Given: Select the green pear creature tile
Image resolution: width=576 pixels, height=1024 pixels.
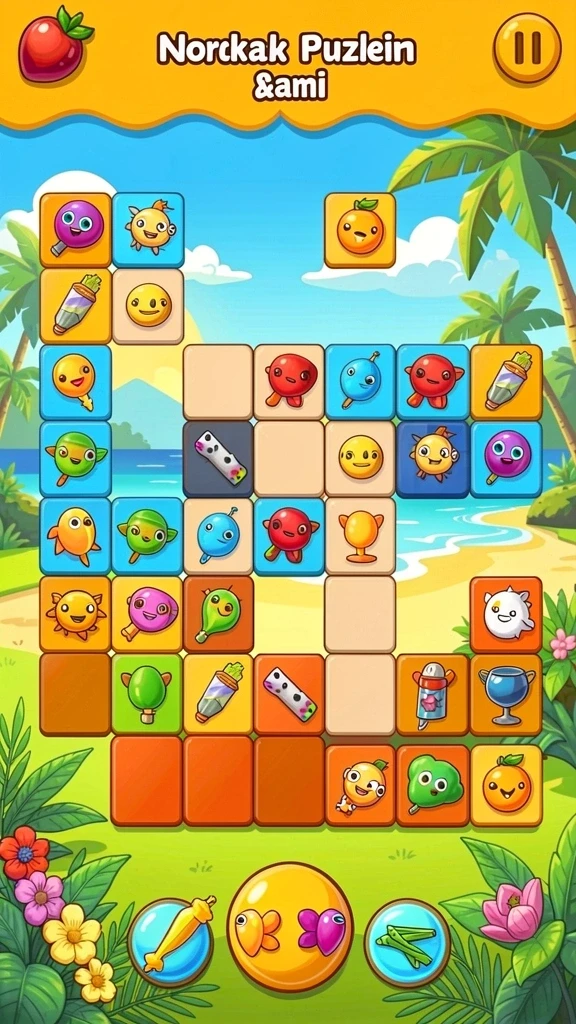Looking at the screenshot, I should [218, 614].
